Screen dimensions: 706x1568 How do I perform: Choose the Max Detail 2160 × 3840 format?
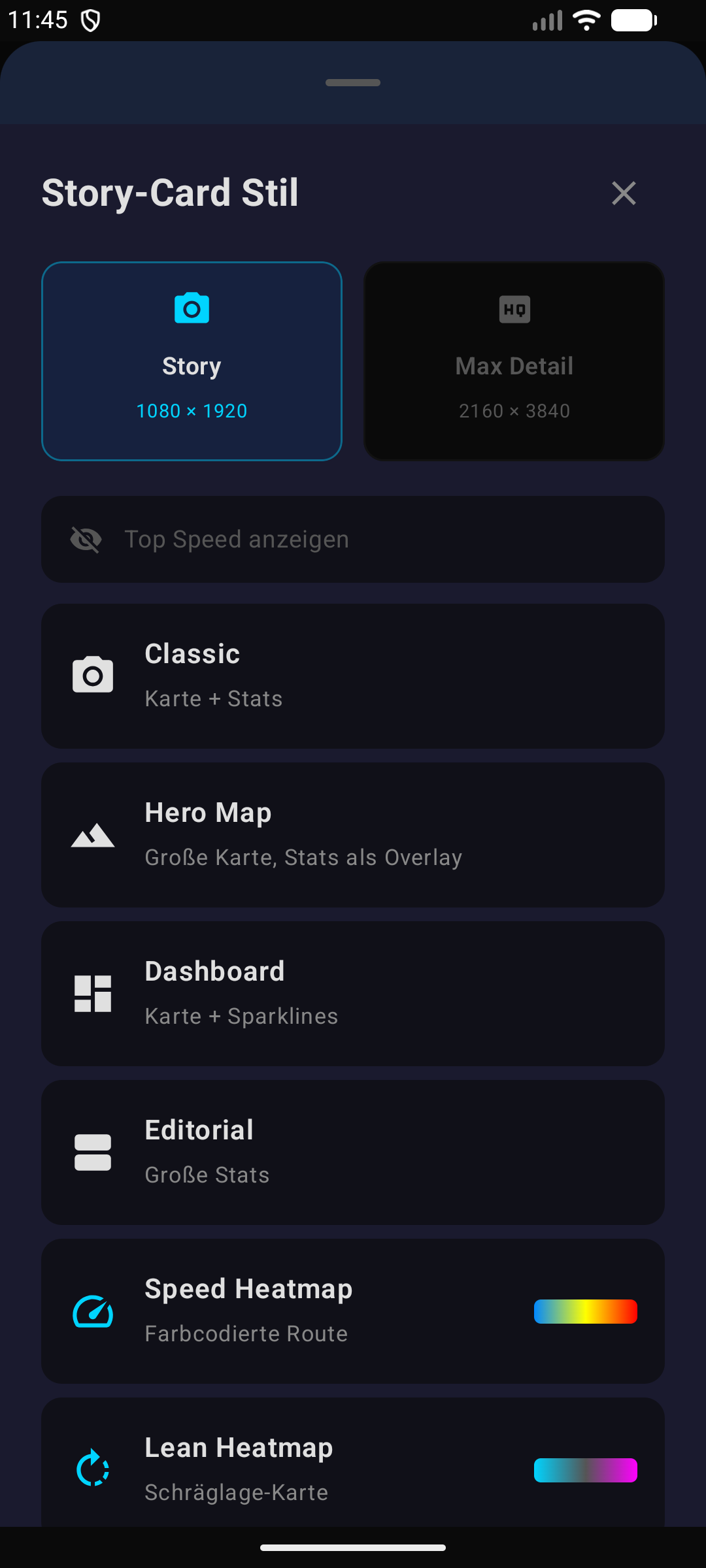click(514, 361)
